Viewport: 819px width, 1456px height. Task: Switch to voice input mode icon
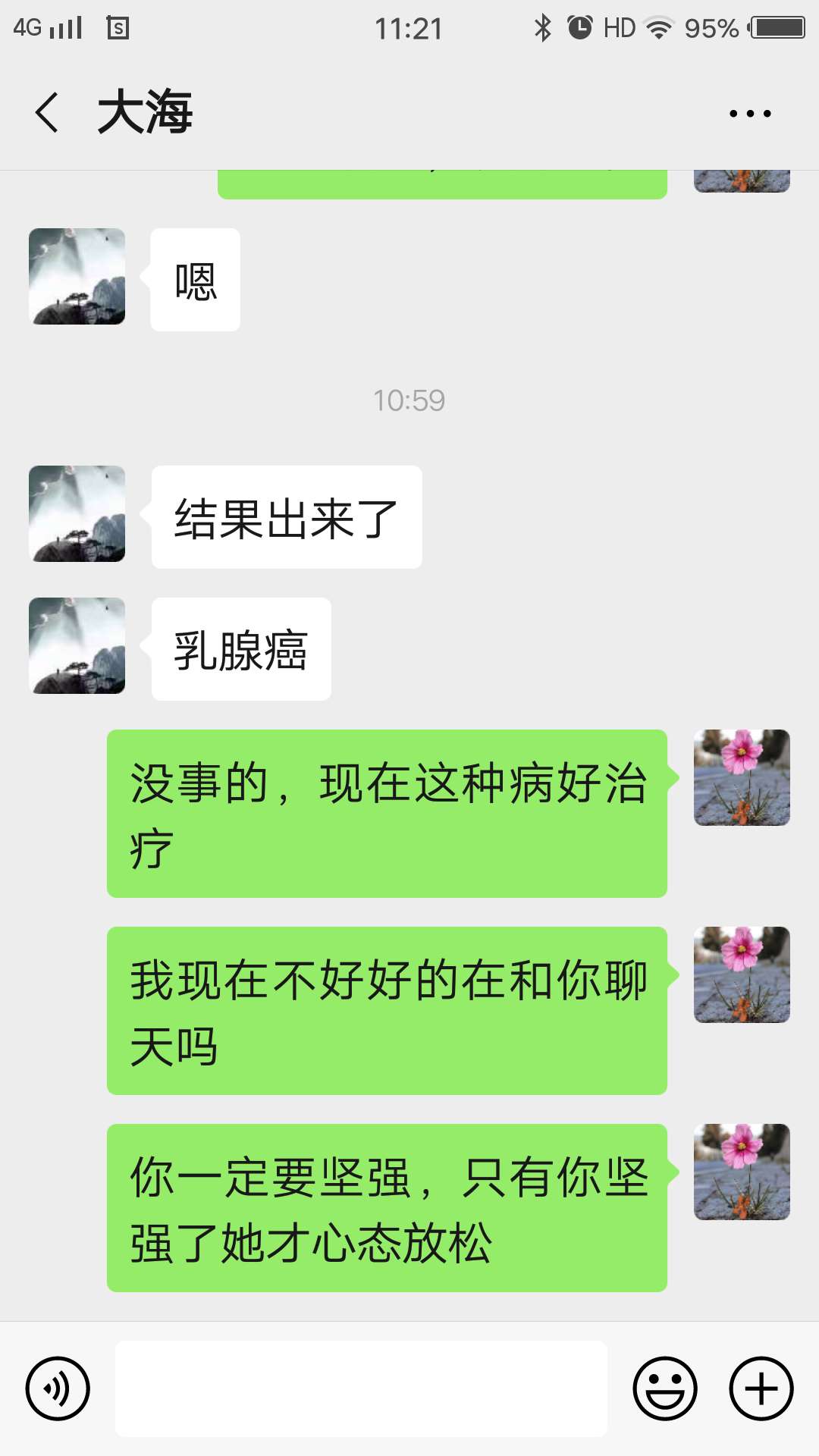[58, 1388]
